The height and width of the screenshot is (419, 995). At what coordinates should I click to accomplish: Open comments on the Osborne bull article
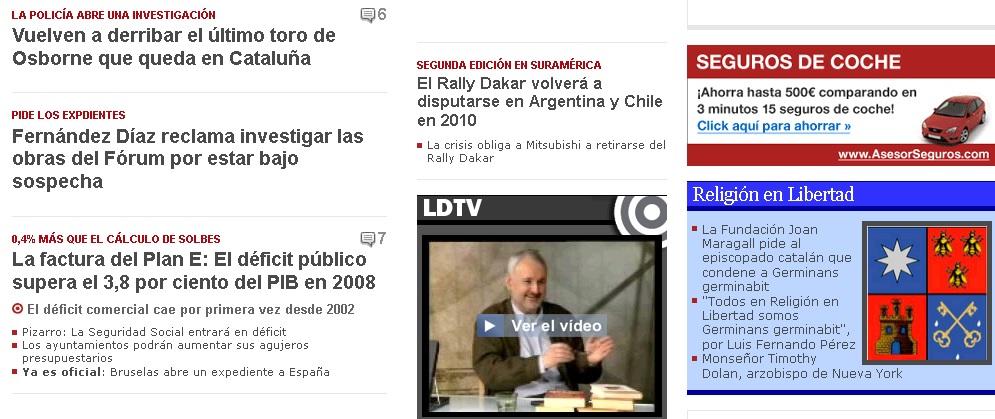pos(373,15)
